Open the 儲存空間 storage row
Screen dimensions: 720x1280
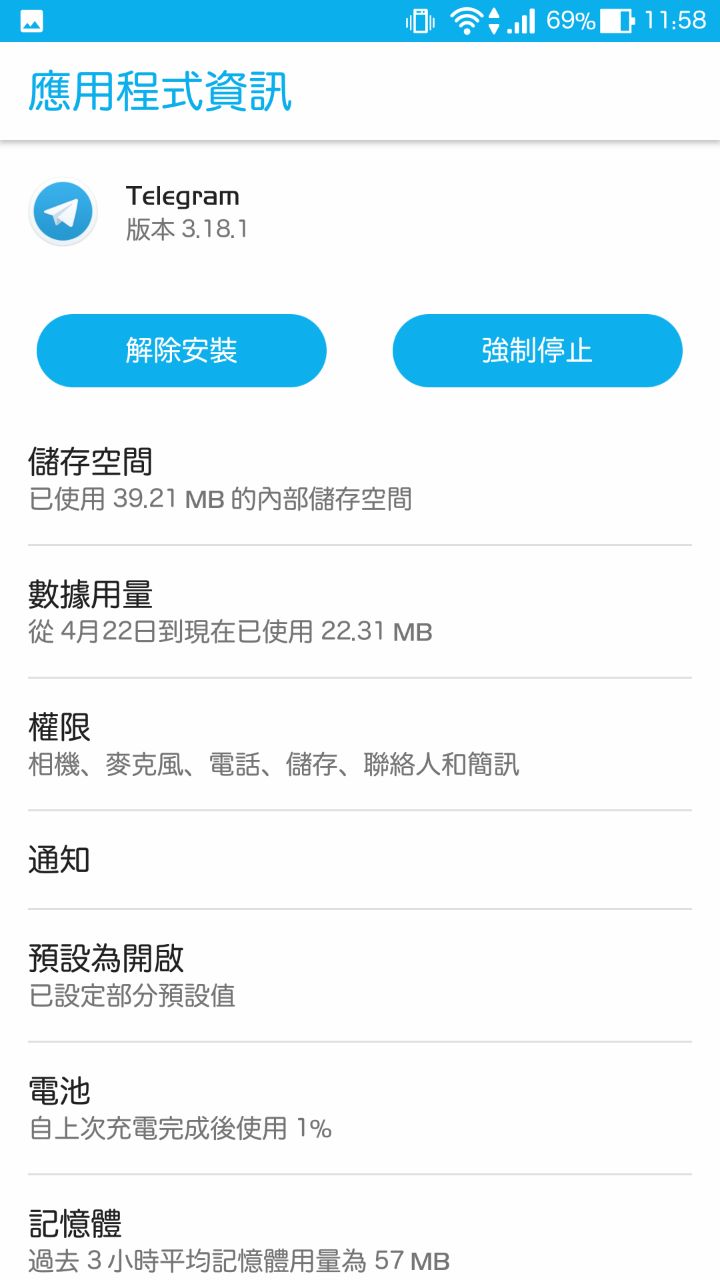coord(360,479)
